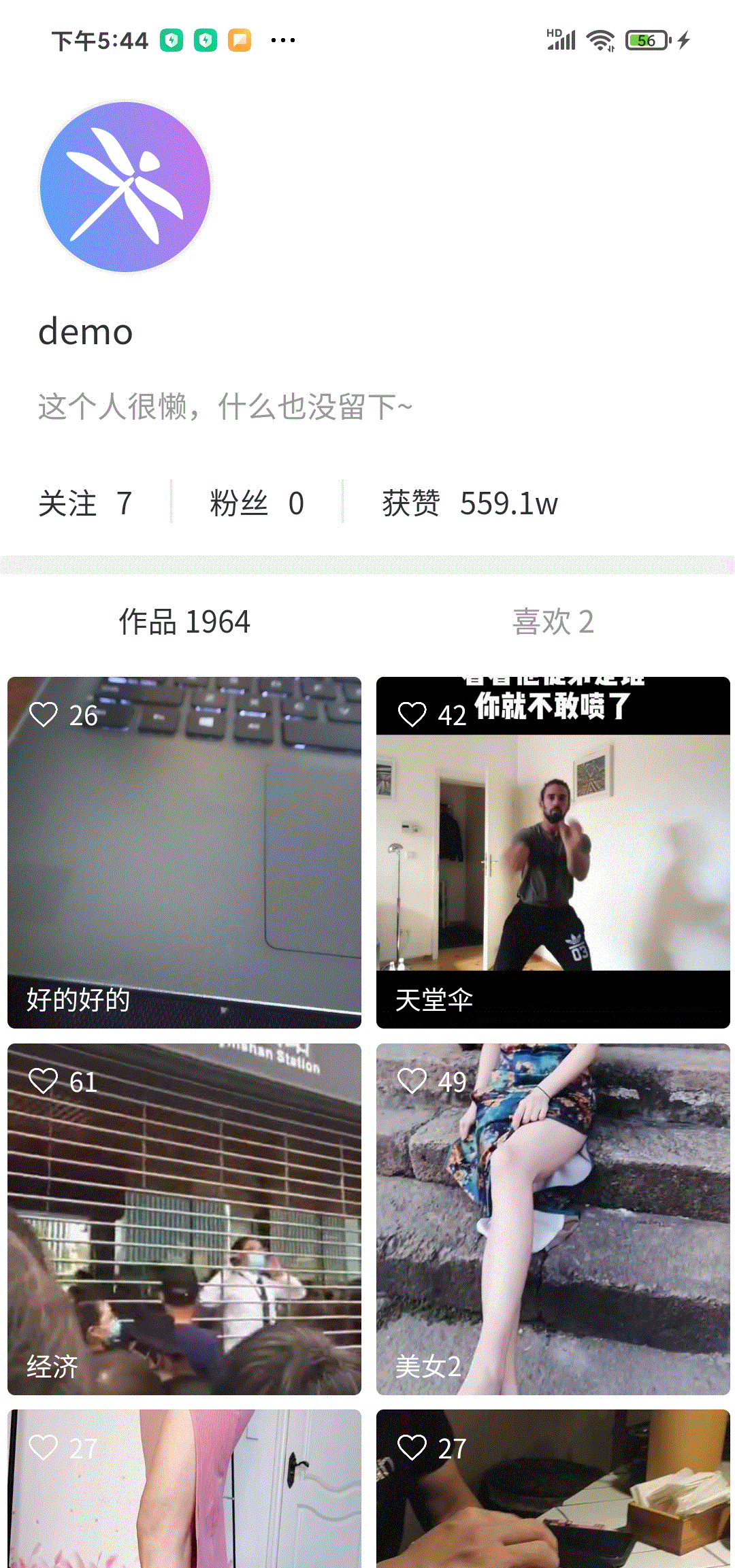Open the demo profile avatar
Viewport: 735px width, 1568px height.
point(125,187)
